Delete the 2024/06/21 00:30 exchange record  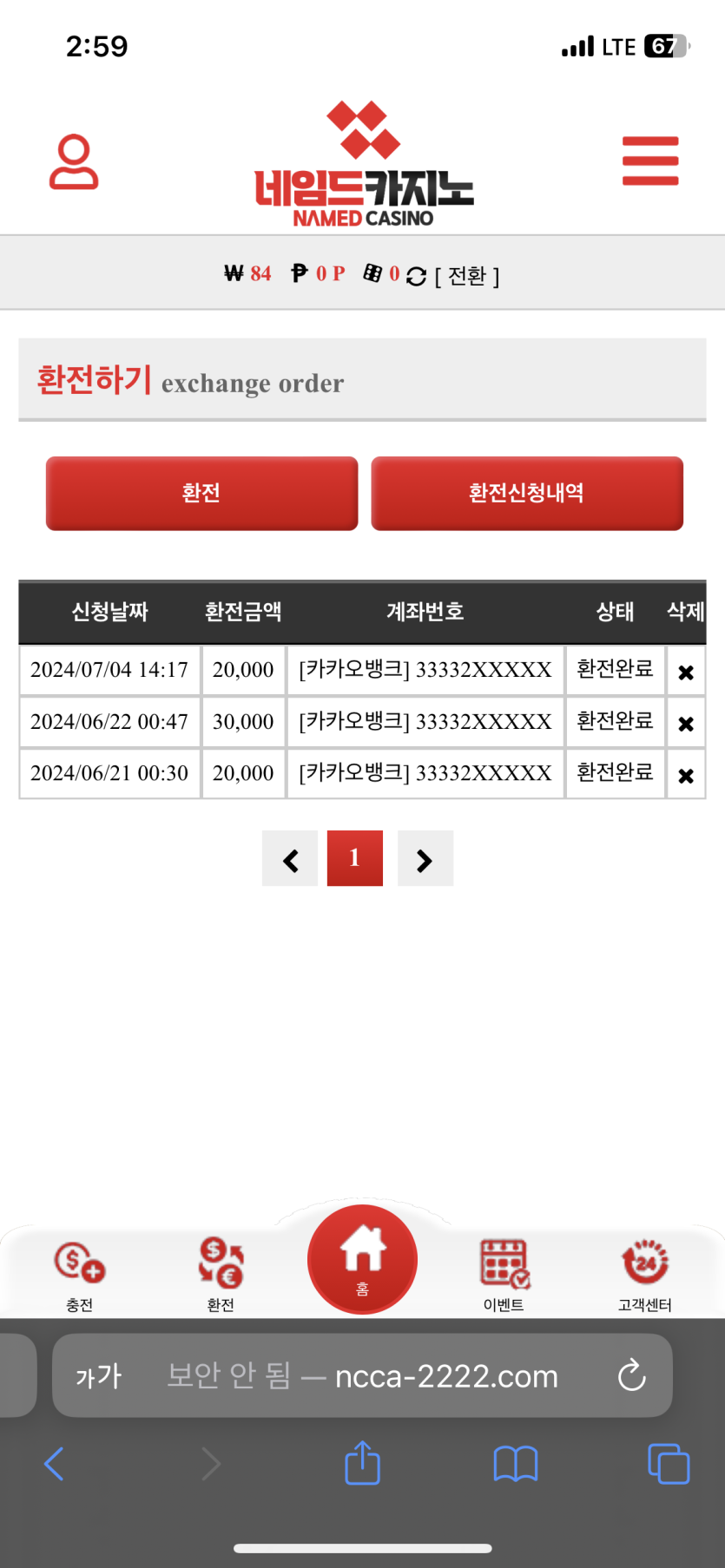pos(685,775)
